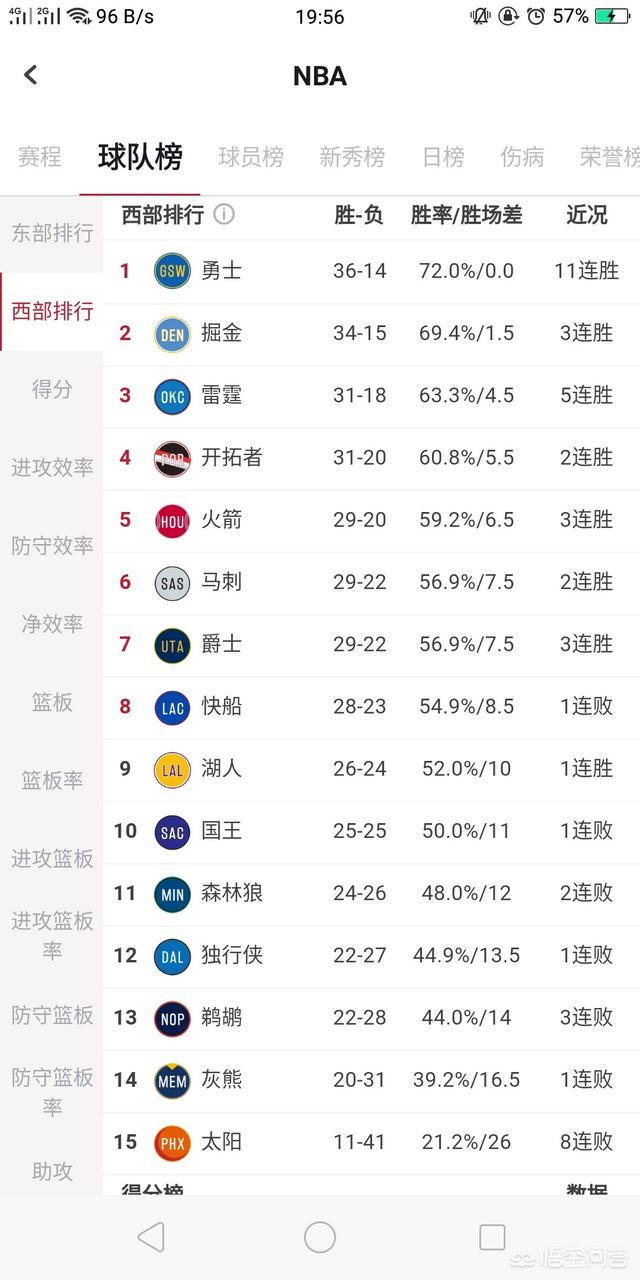The height and width of the screenshot is (1280, 640).
Task: View the 湖人 team details
Action: coord(372,769)
